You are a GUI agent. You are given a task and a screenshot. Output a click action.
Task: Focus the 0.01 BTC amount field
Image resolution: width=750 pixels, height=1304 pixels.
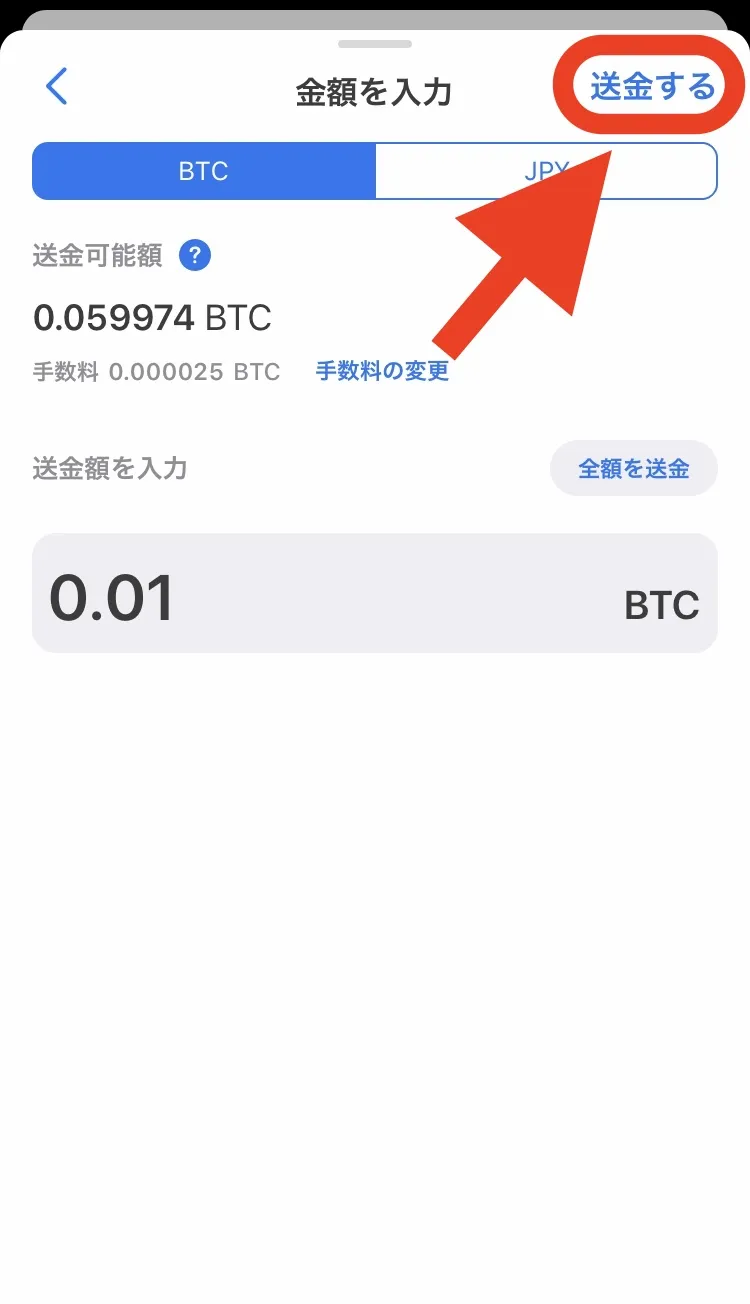pos(375,593)
